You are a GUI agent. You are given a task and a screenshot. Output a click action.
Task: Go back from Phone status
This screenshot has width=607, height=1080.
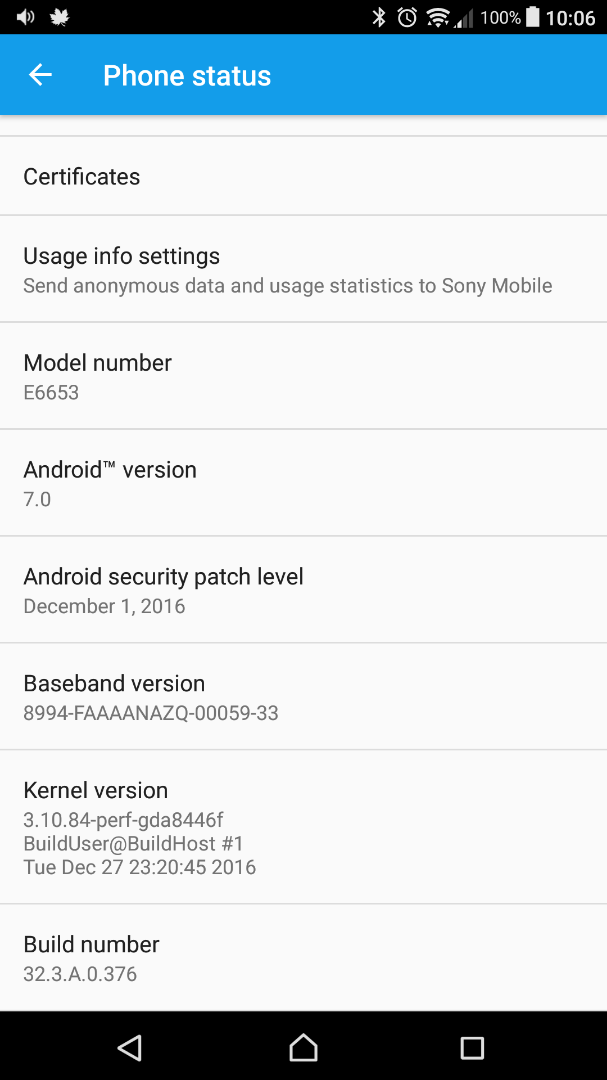click(x=40, y=75)
